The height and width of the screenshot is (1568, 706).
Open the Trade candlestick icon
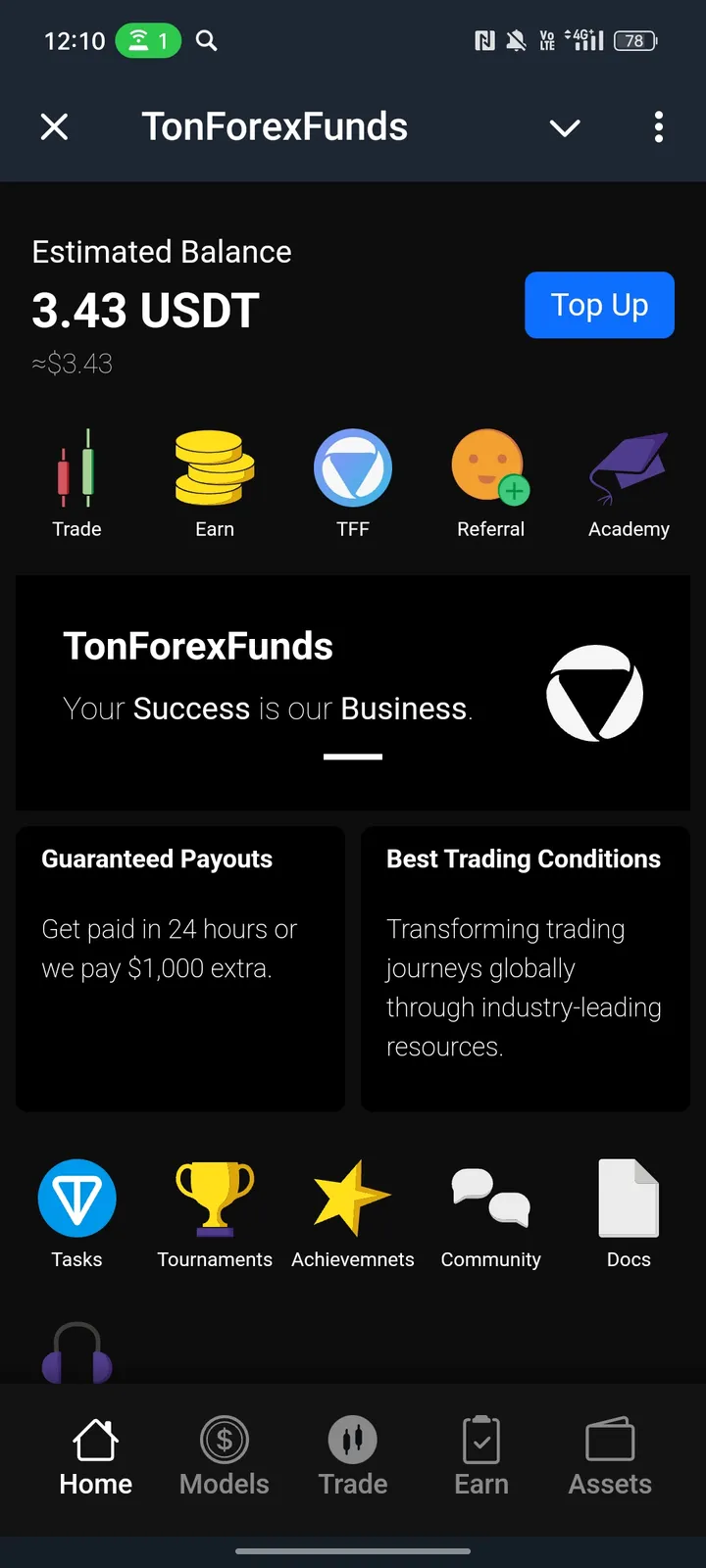(76, 468)
